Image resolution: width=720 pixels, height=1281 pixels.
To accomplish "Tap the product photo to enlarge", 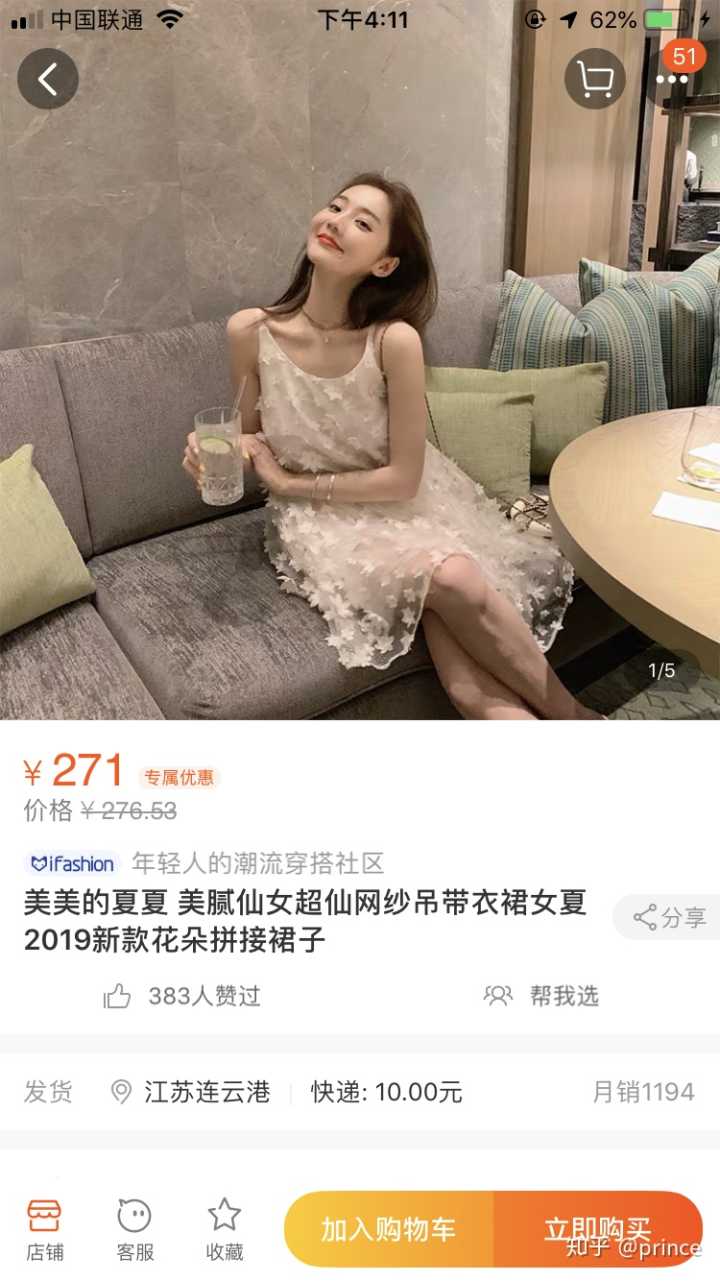I will pos(360,400).
